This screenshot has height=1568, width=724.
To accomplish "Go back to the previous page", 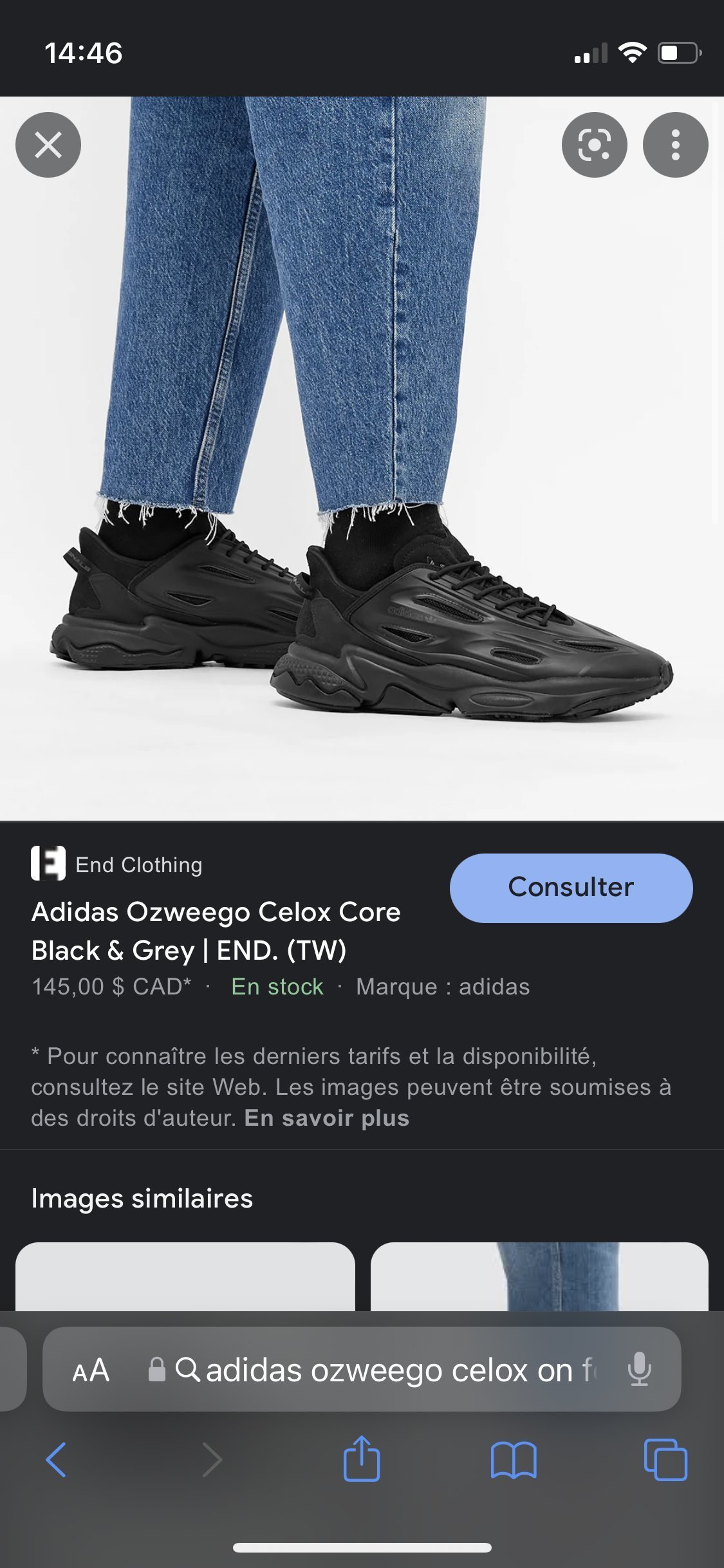I will 57,1459.
